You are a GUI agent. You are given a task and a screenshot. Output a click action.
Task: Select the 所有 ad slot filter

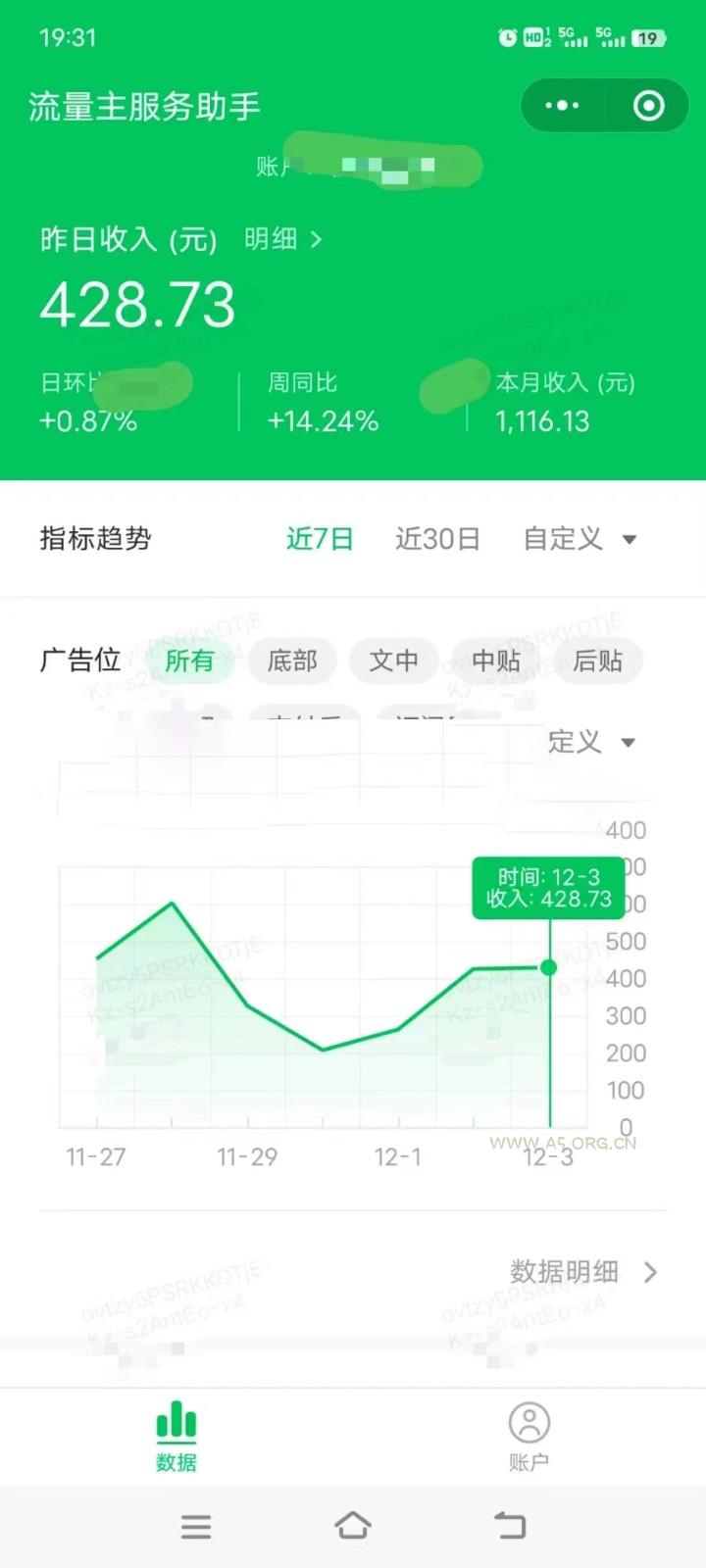(x=190, y=661)
